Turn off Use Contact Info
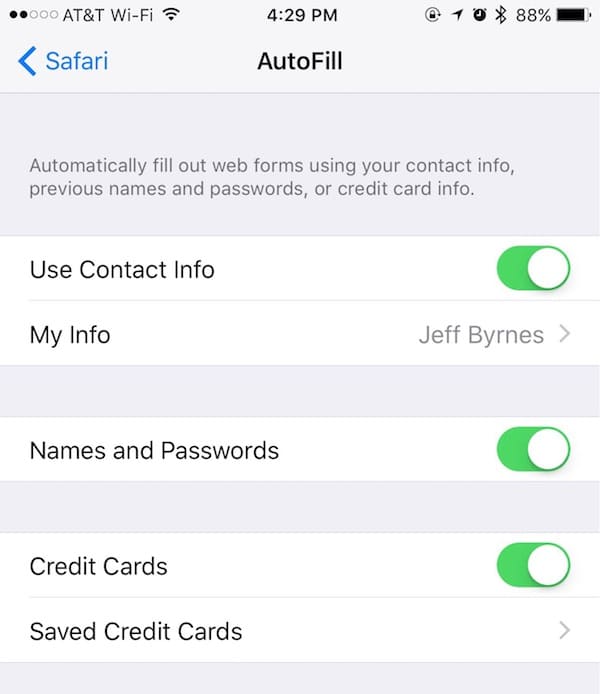This screenshot has height=694, width=600. coord(533,269)
